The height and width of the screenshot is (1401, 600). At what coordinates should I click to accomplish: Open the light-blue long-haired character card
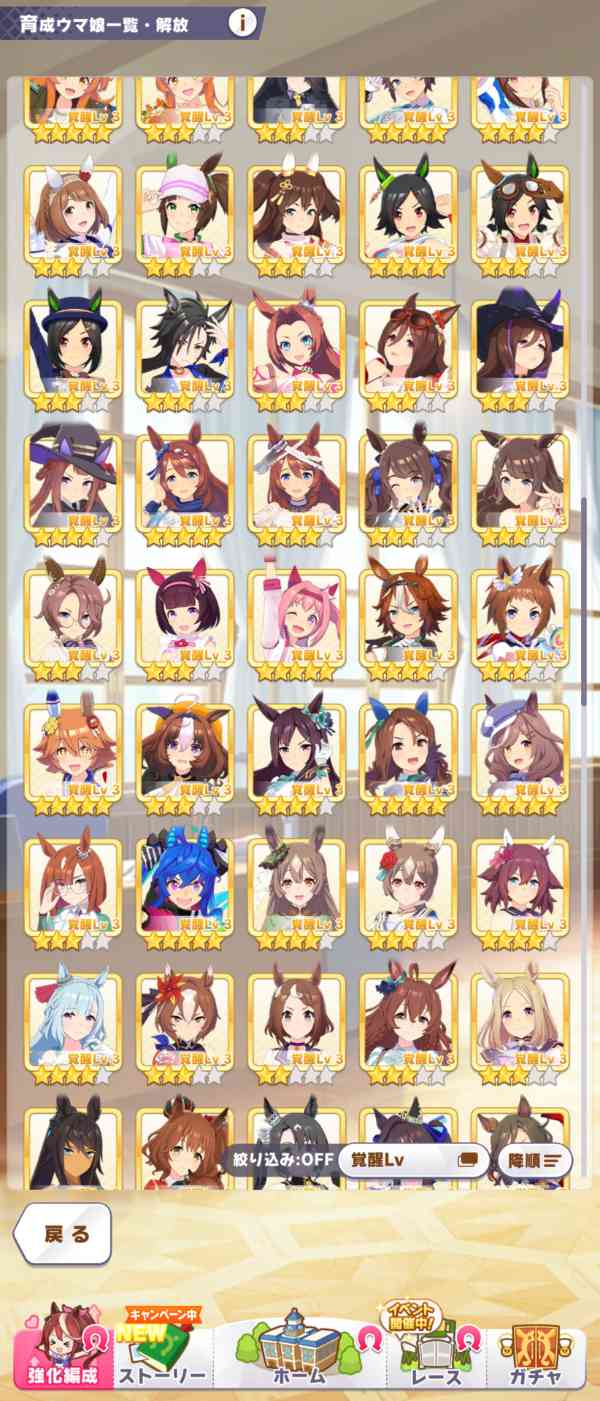pos(72,1022)
